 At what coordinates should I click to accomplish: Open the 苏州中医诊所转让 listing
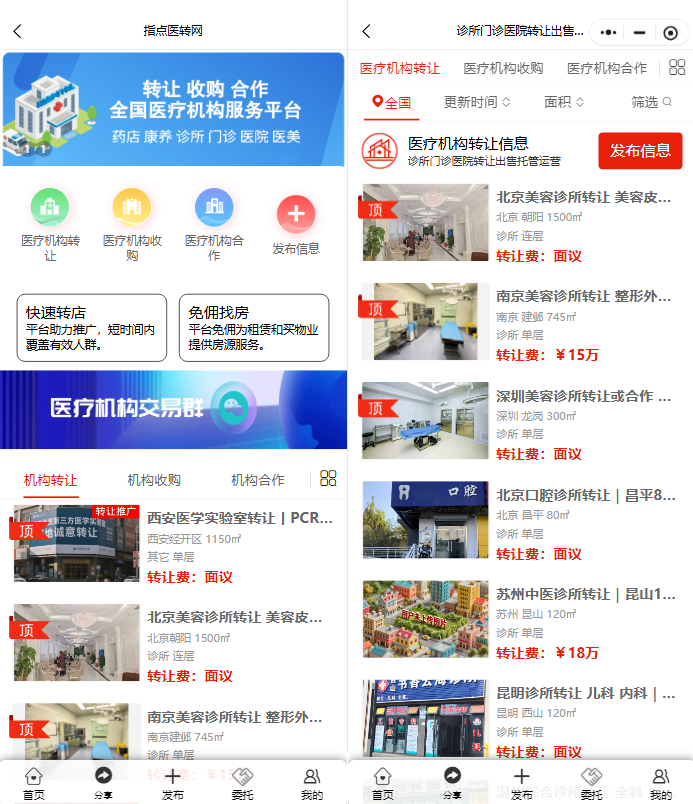(x=585, y=594)
